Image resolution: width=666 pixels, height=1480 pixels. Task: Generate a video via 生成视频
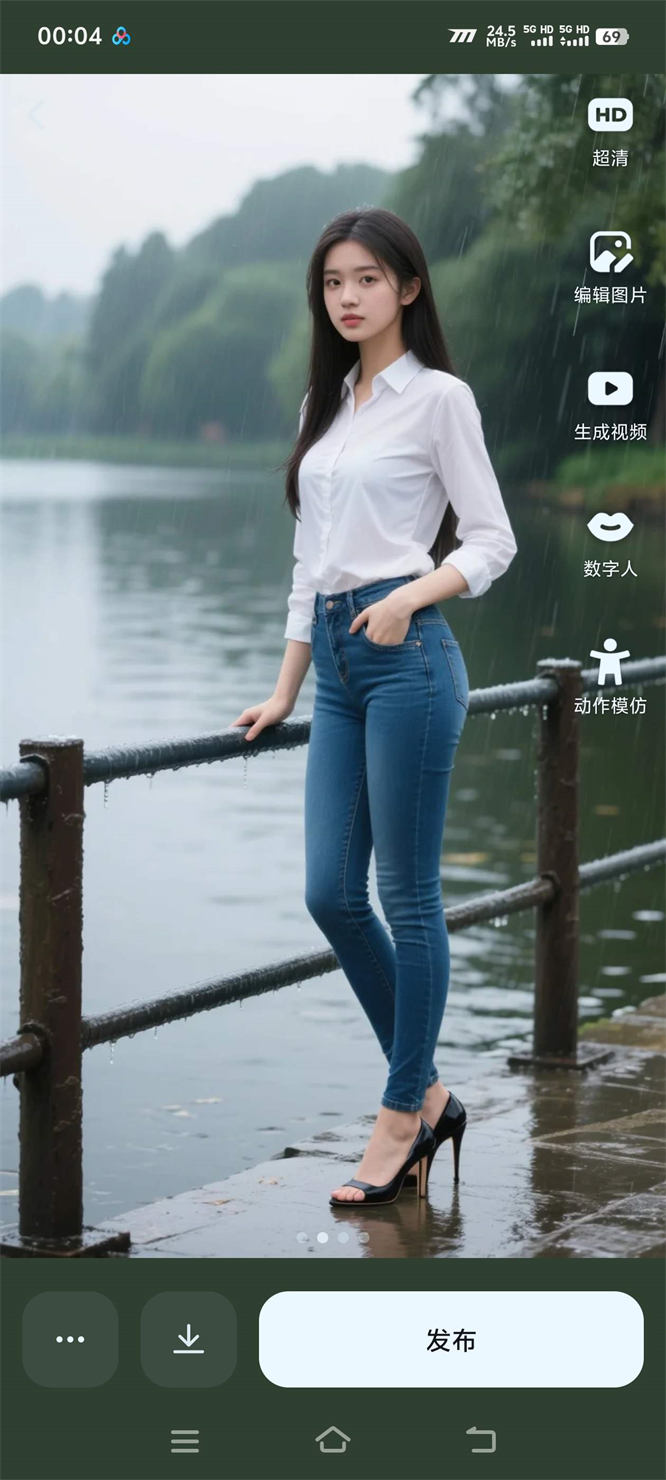click(610, 403)
